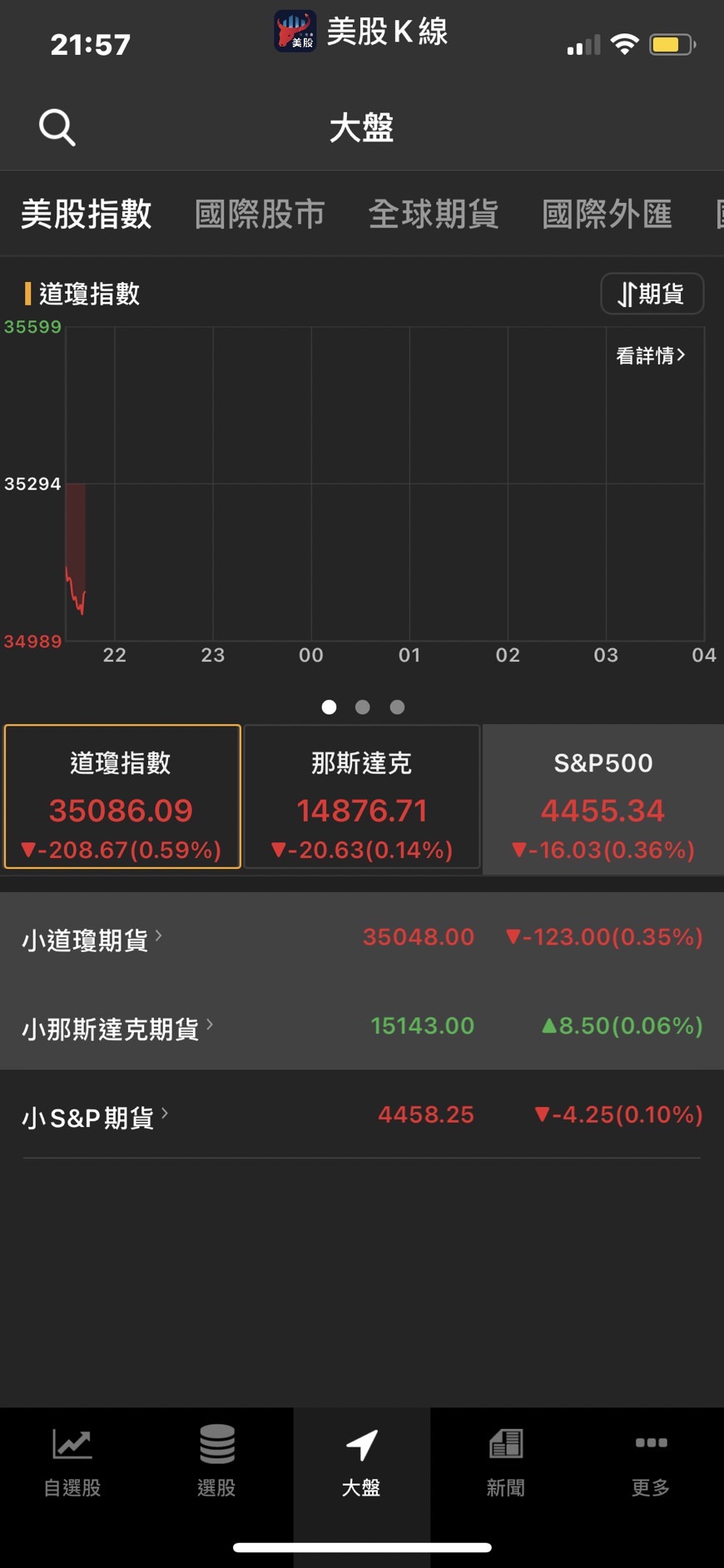Select the 國際外匯 category button

coord(607,214)
